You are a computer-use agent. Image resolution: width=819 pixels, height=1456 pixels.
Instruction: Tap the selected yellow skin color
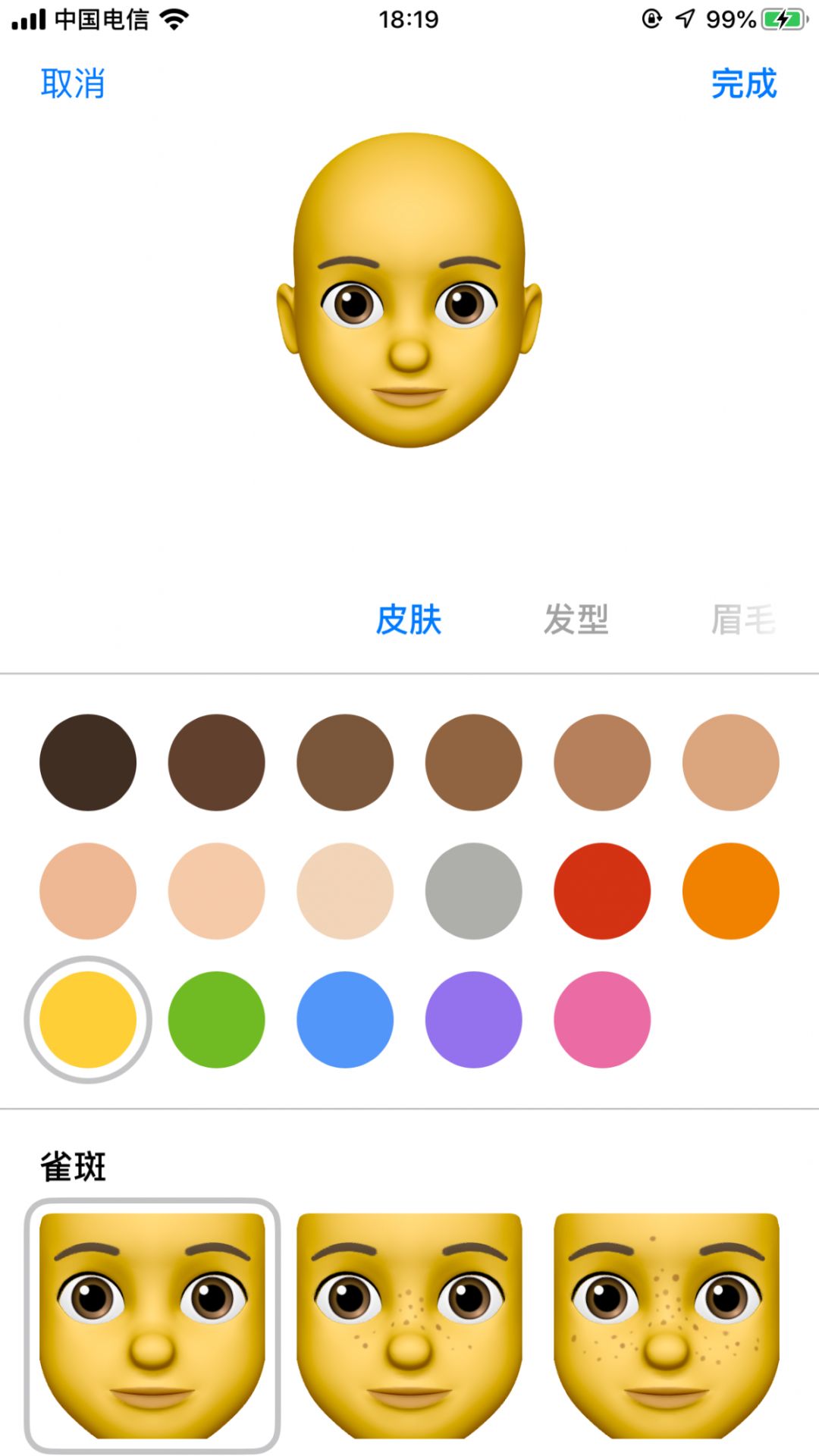pos(88,1020)
